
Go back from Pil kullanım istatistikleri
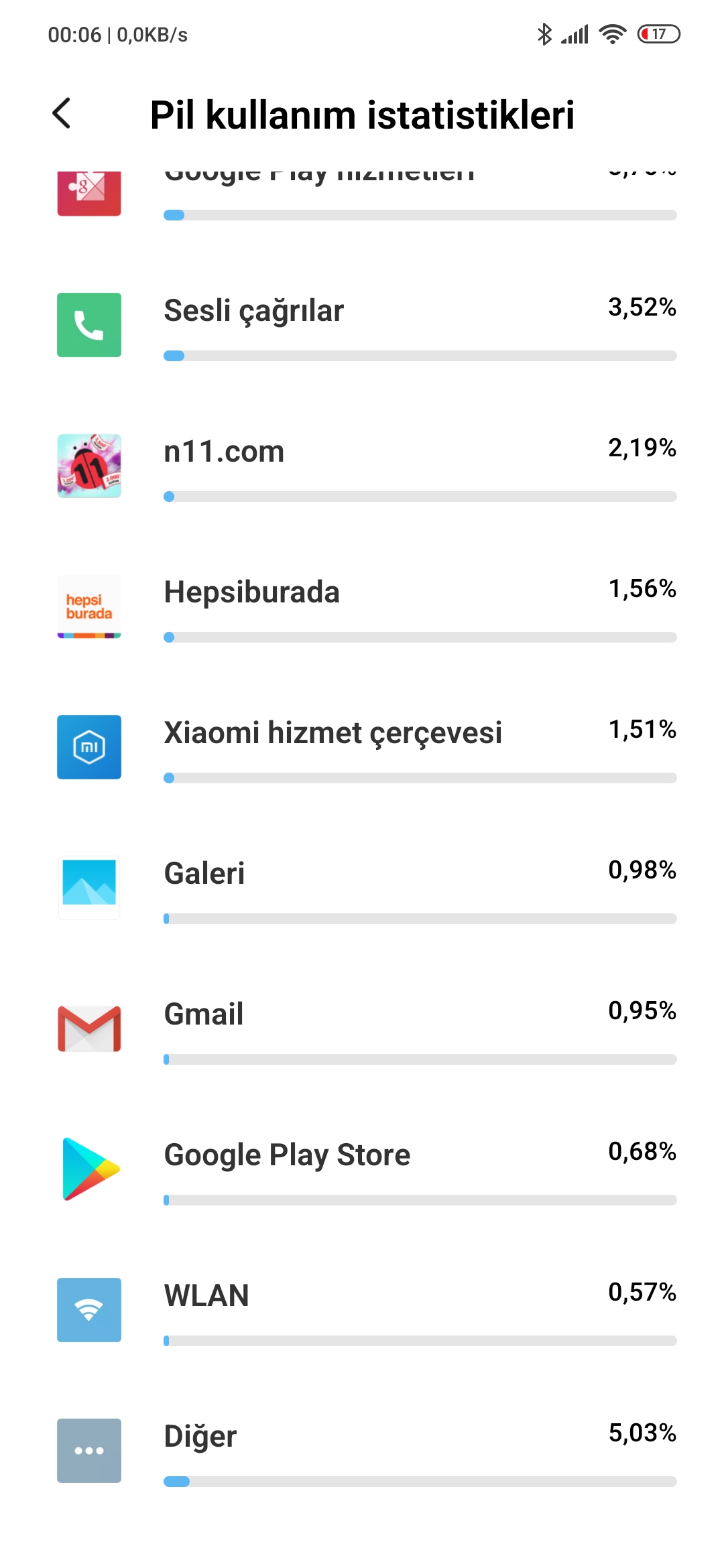62,113
